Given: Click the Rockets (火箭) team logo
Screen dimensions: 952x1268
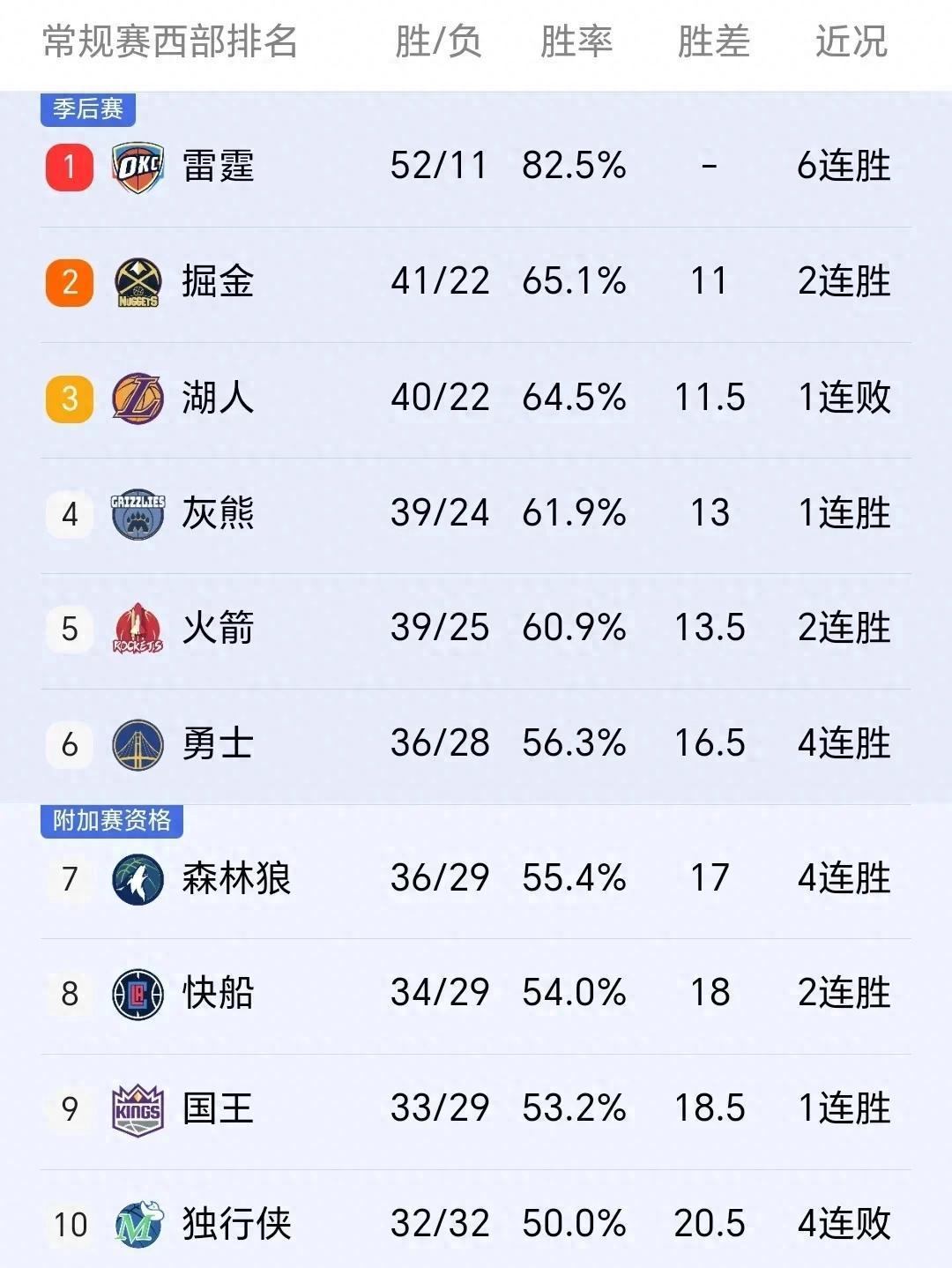Looking at the screenshot, I should pos(137,630).
